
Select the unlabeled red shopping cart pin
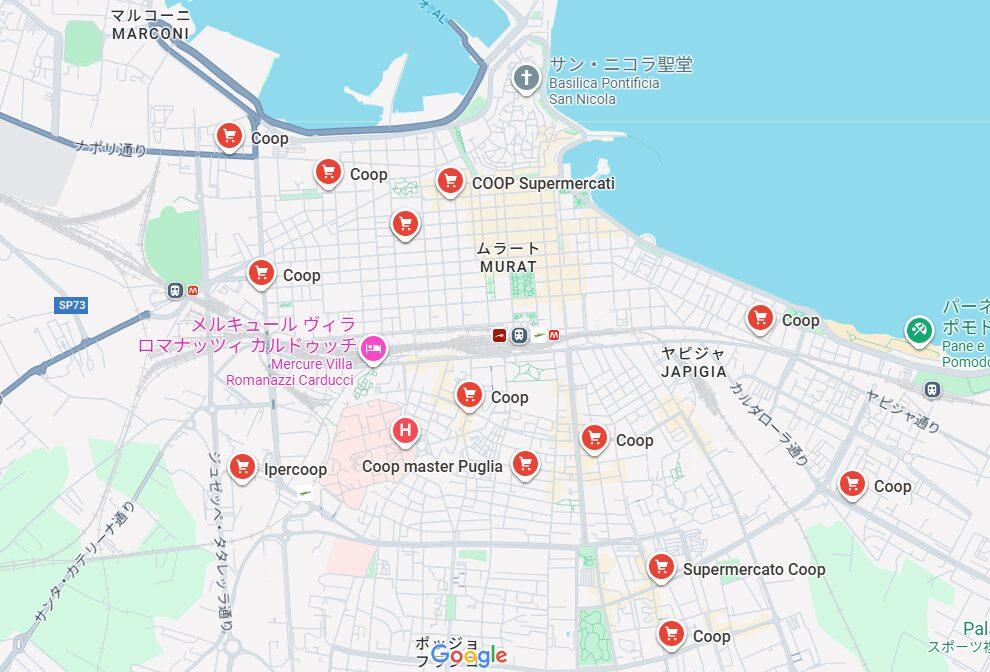404,223
